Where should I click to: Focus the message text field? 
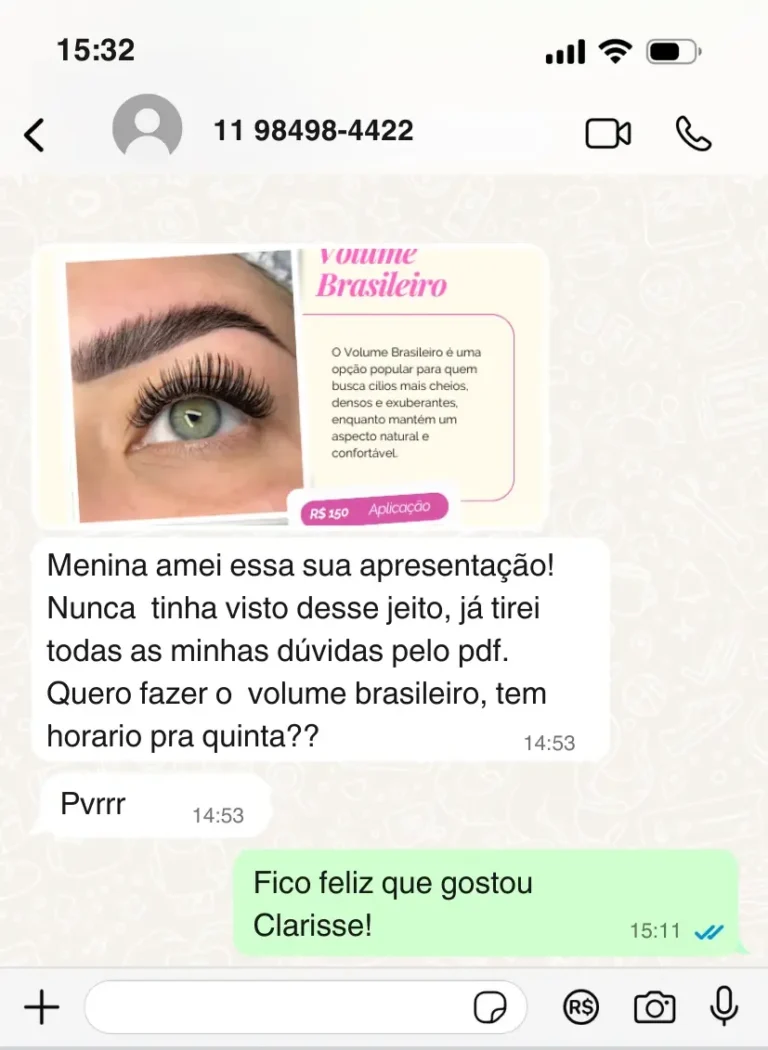click(x=280, y=1007)
